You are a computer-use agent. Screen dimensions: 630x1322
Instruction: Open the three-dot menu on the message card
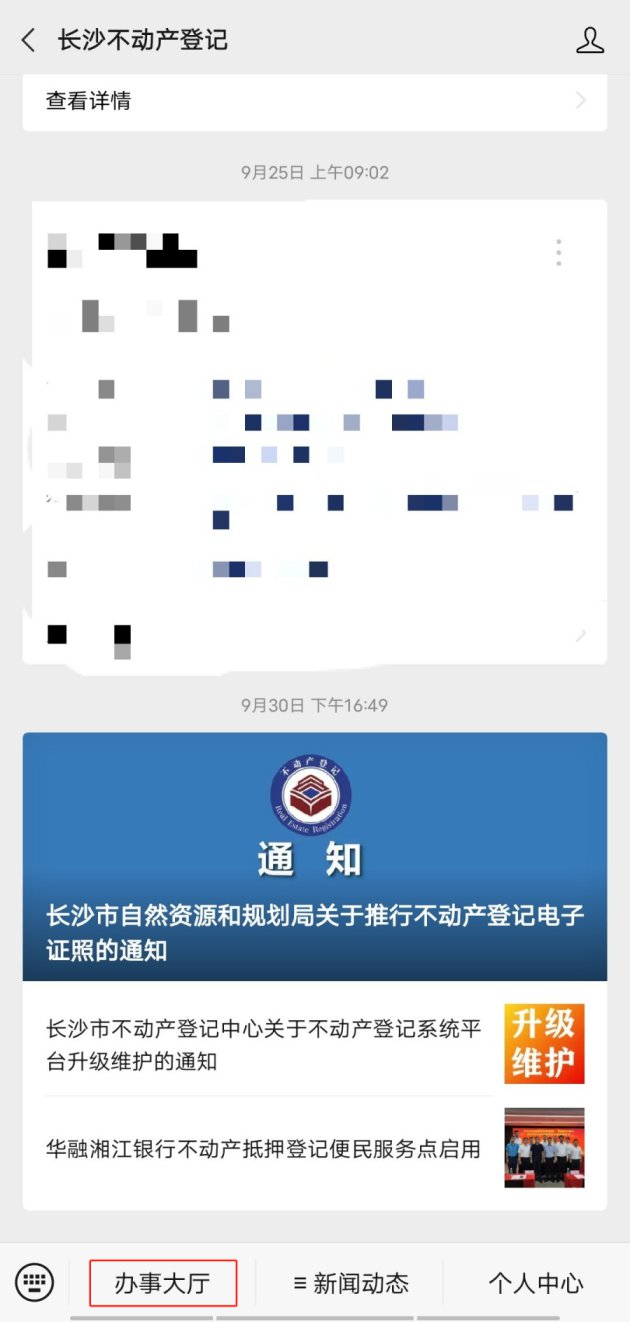click(558, 253)
